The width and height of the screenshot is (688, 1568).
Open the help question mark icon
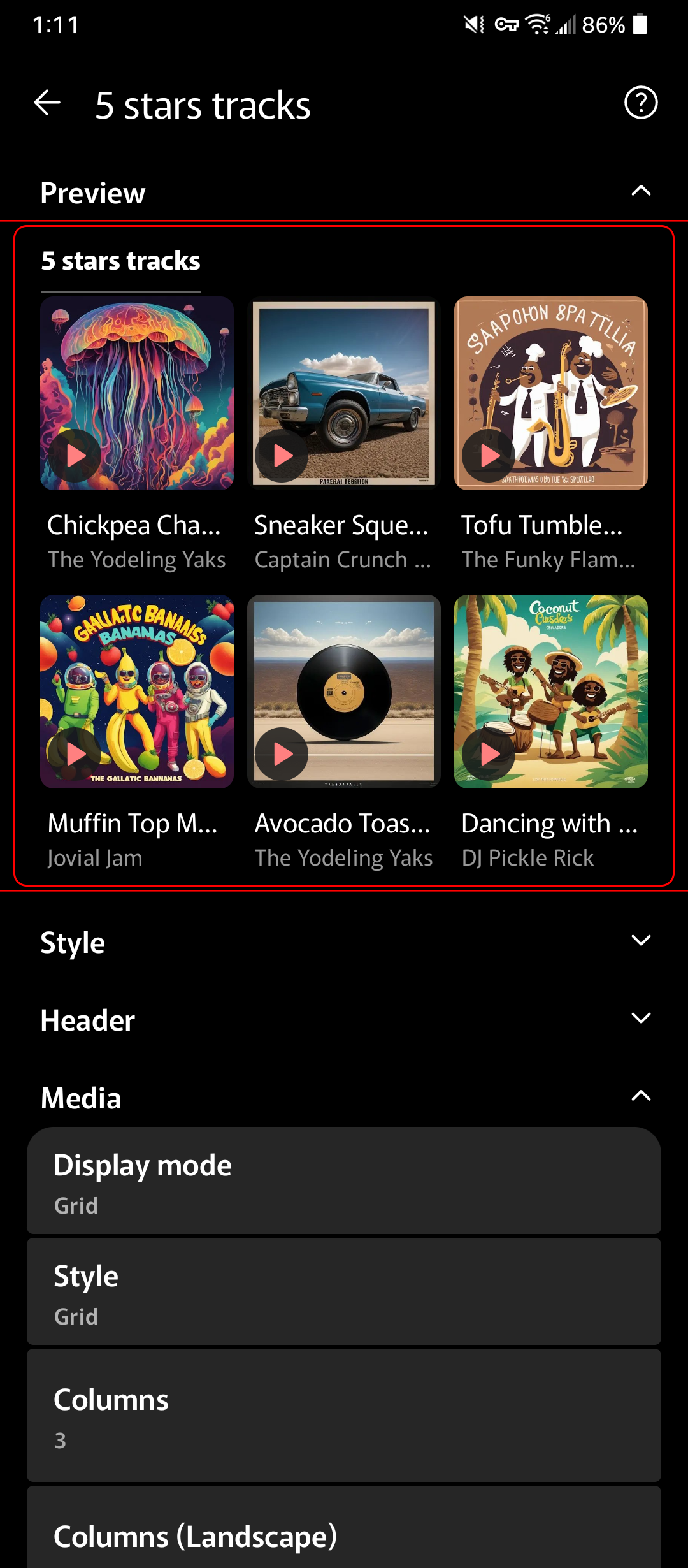tap(640, 103)
